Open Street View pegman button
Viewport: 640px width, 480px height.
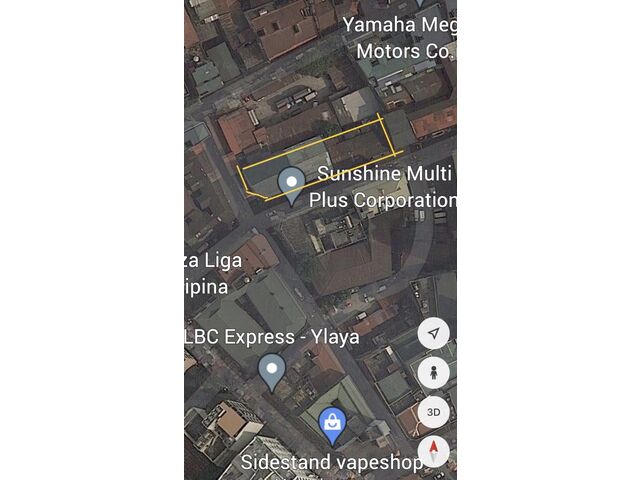434,372
